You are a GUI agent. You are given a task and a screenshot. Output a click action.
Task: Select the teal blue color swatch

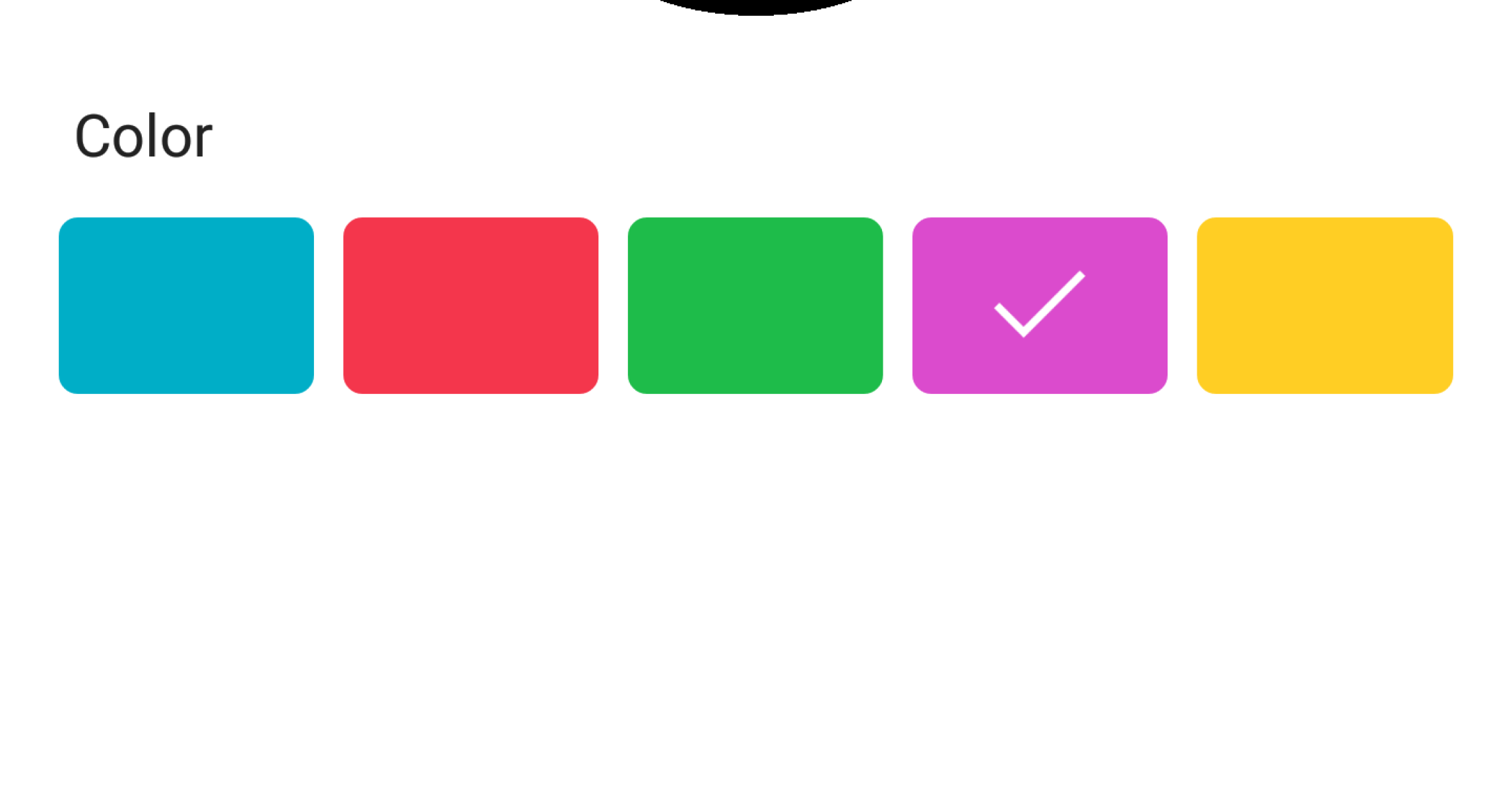186,306
